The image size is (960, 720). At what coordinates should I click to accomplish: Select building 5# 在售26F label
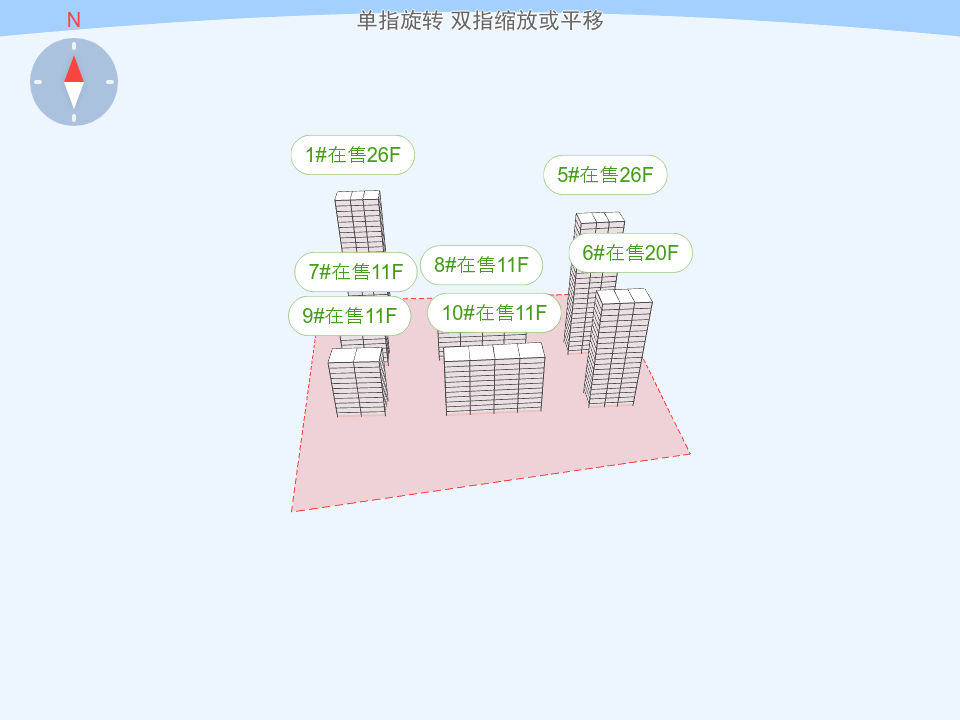(x=605, y=175)
